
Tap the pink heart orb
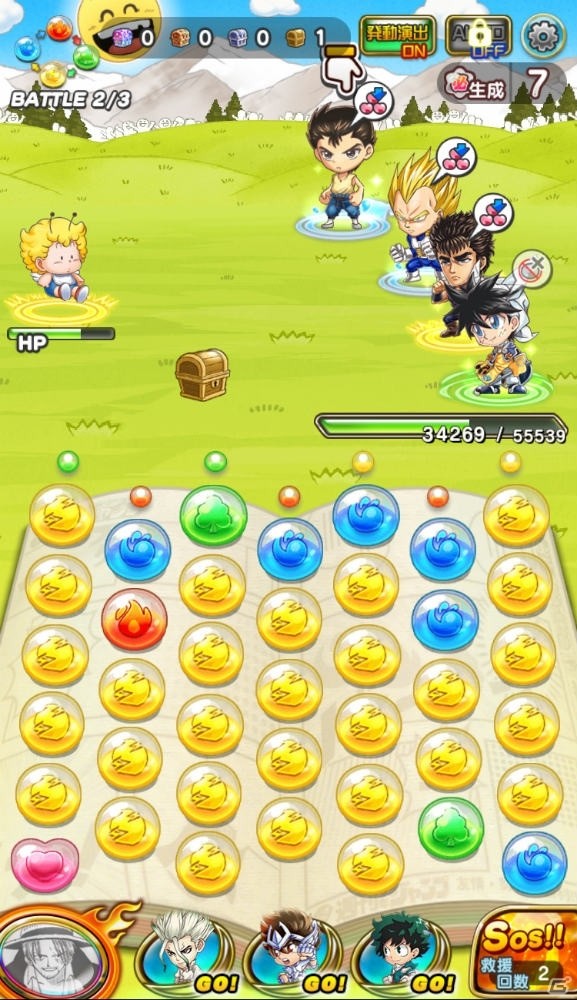[x=45, y=865]
